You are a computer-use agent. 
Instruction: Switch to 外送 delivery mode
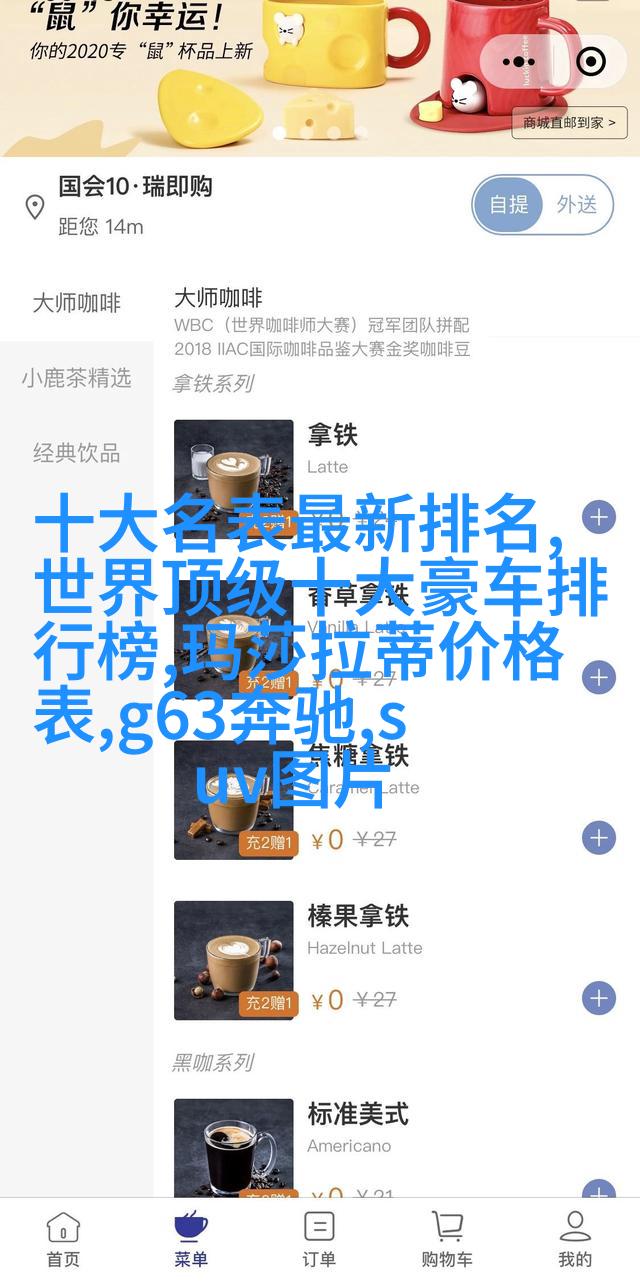577,205
